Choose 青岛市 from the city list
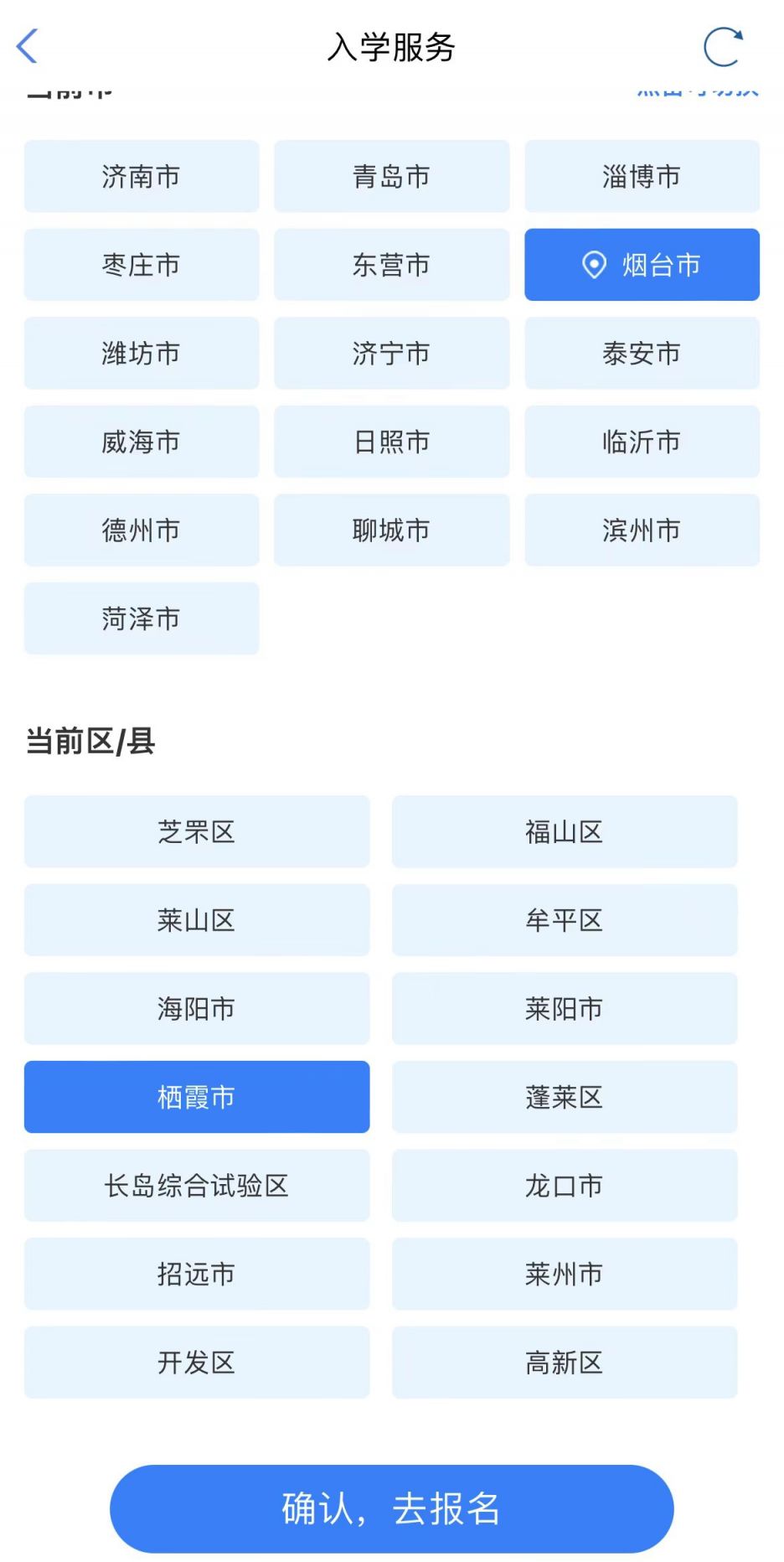This screenshot has height=1562, width=784. click(391, 176)
